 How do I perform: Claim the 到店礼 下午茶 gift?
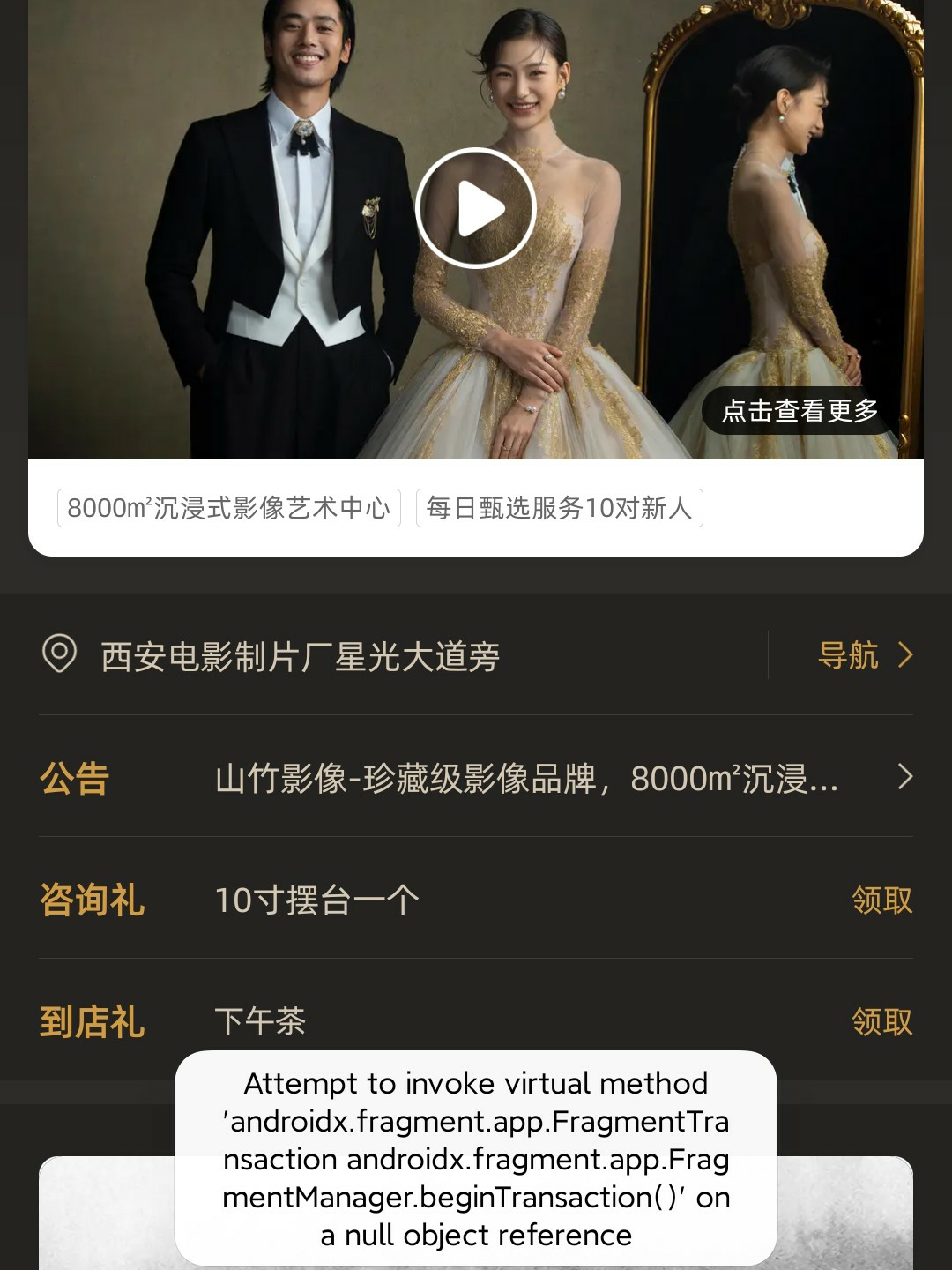(881, 1021)
